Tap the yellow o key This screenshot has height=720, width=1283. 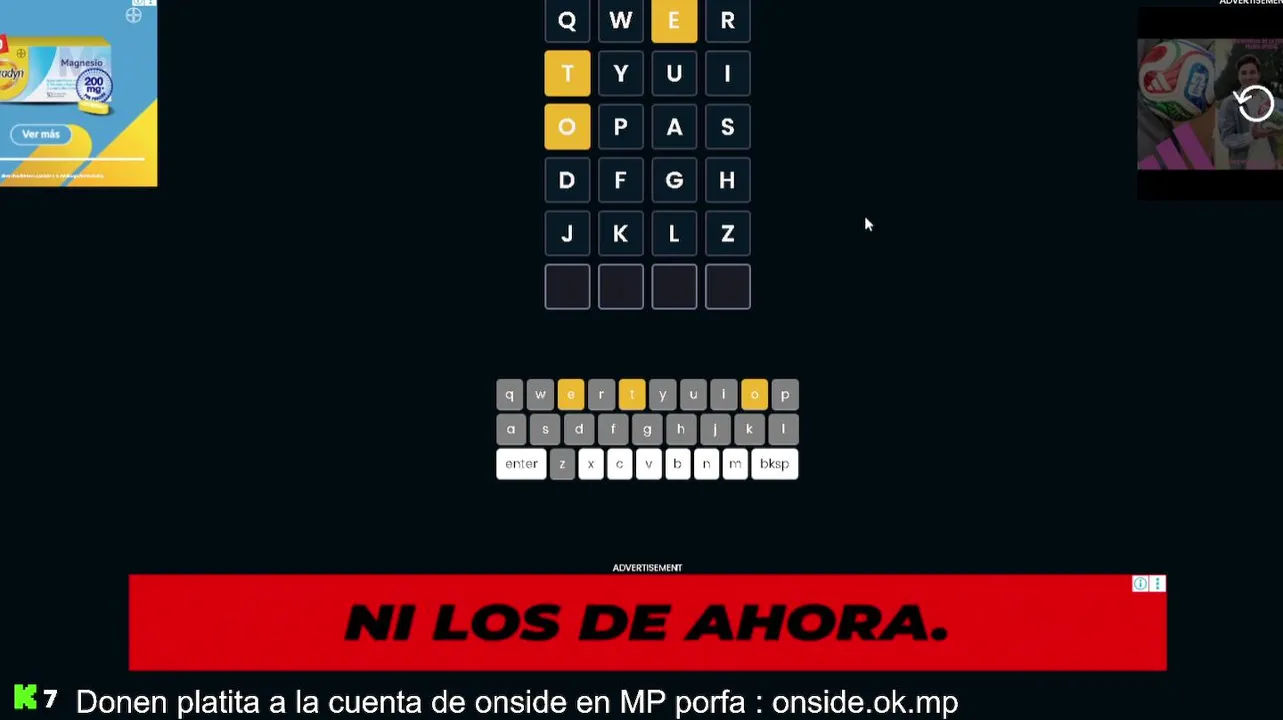755,395
